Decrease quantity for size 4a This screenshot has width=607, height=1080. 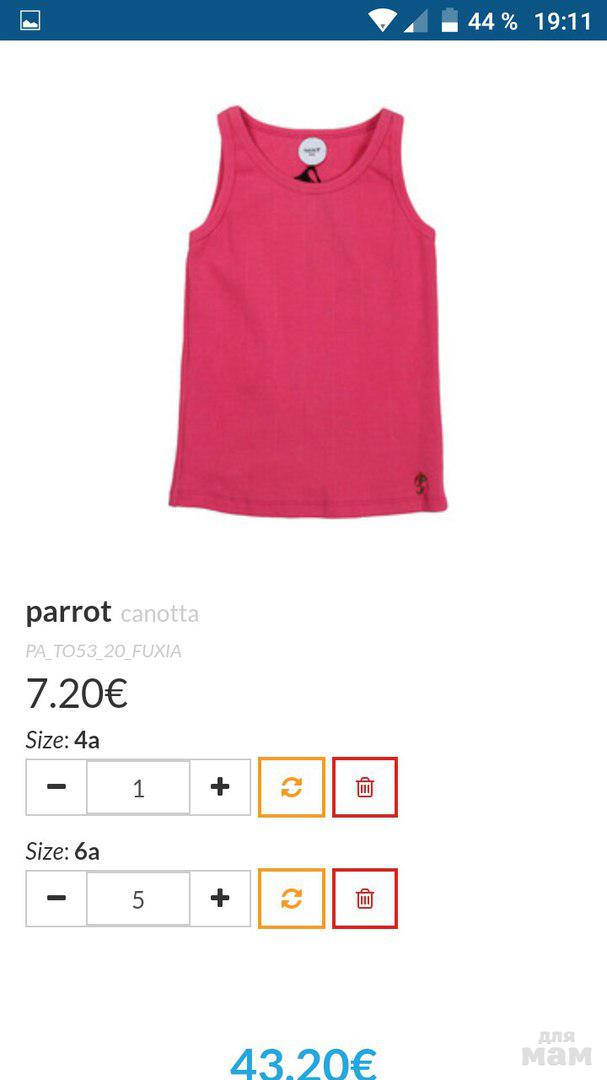pos(57,788)
